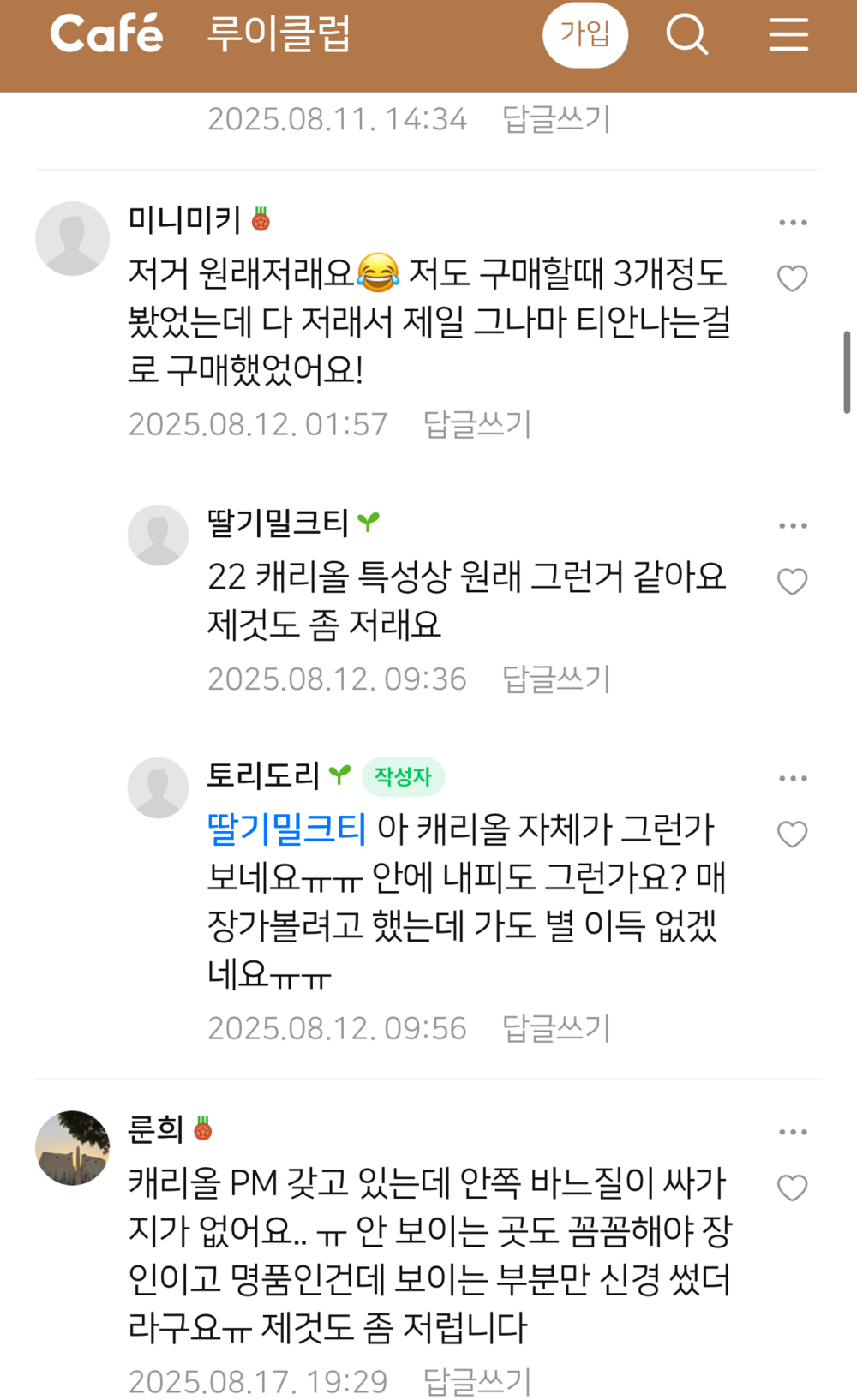The height and width of the screenshot is (1400, 857).
Task: Open more options on 룬희's comment
Action: 793,1133
